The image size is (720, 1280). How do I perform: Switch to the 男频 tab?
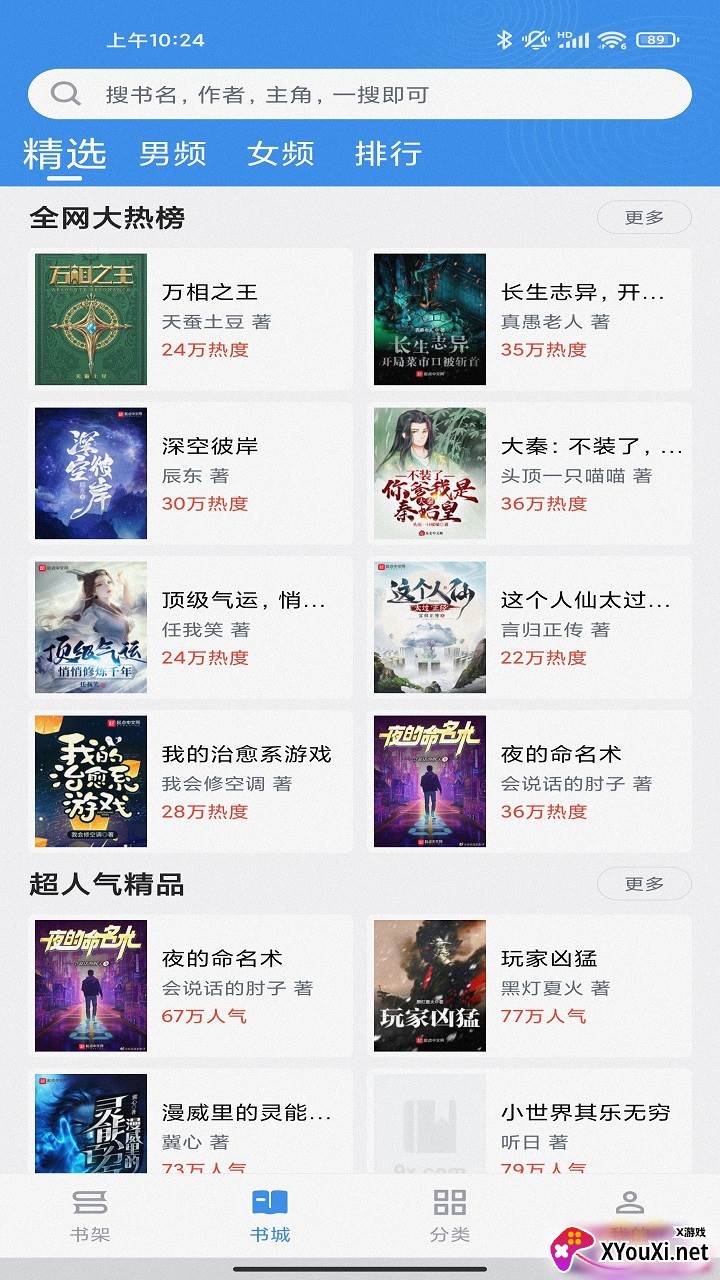[173, 153]
